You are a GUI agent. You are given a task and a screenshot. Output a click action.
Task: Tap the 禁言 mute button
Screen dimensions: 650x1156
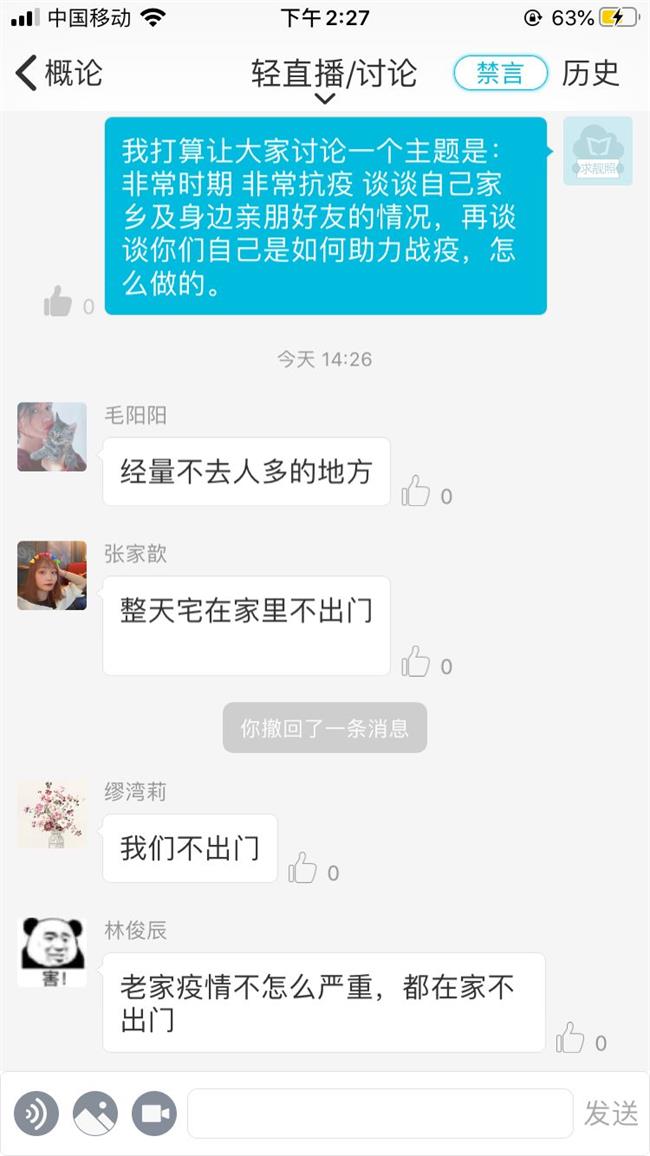[500, 73]
